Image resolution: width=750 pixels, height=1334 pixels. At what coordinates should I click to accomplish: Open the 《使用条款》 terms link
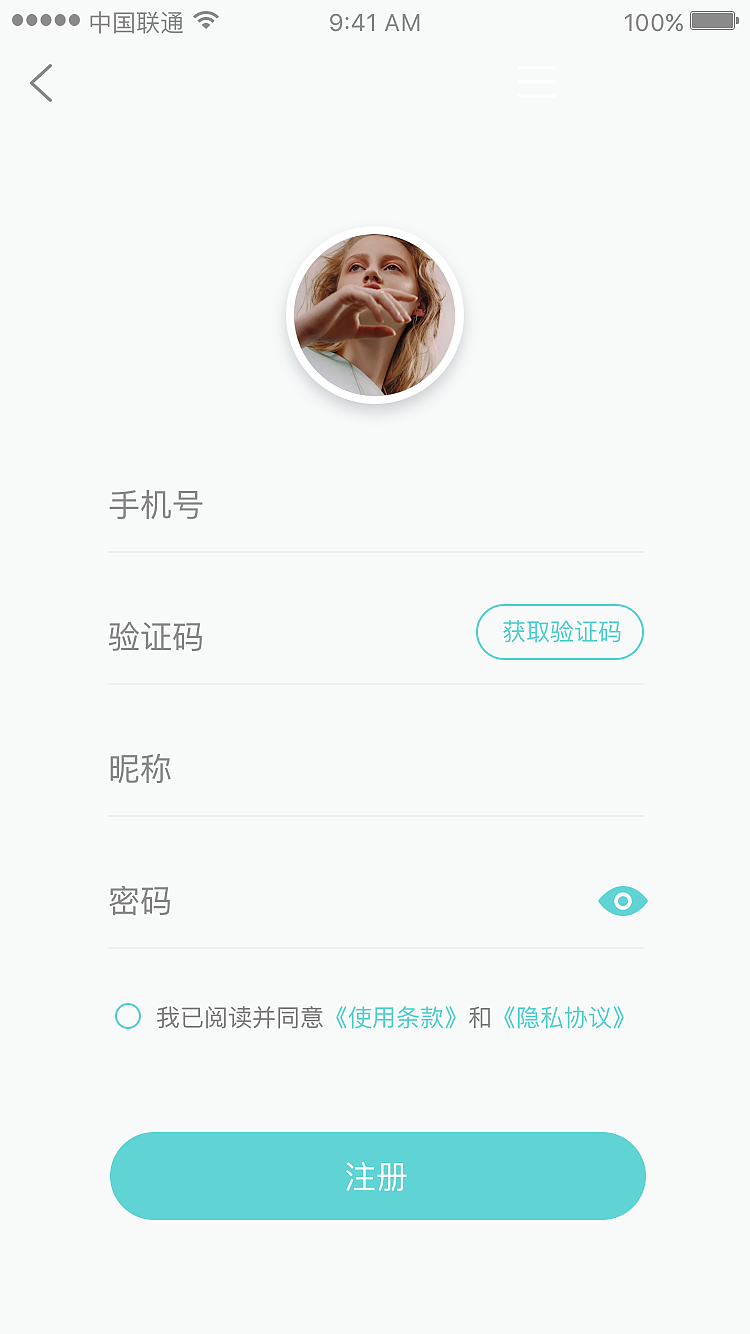tap(399, 1015)
